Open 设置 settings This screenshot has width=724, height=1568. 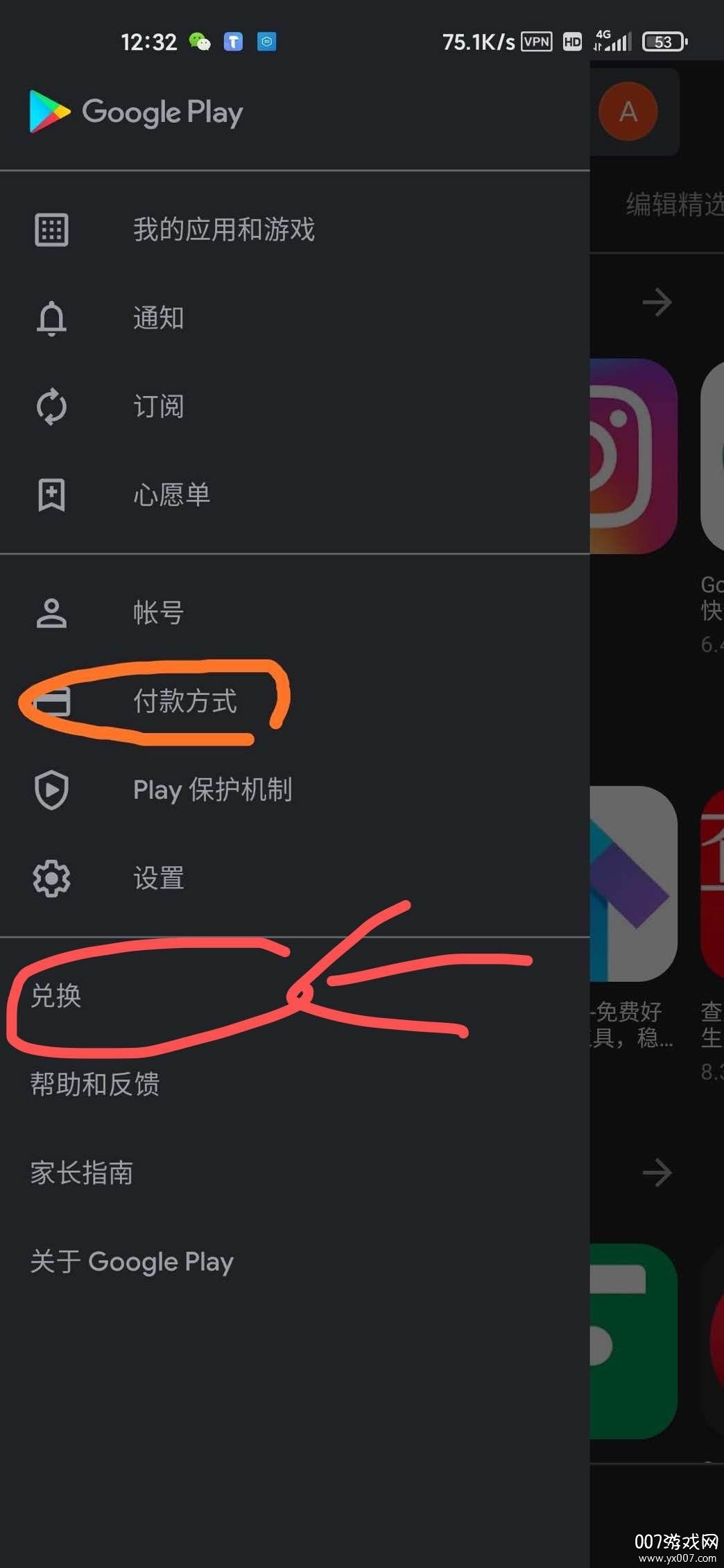click(x=158, y=879)
